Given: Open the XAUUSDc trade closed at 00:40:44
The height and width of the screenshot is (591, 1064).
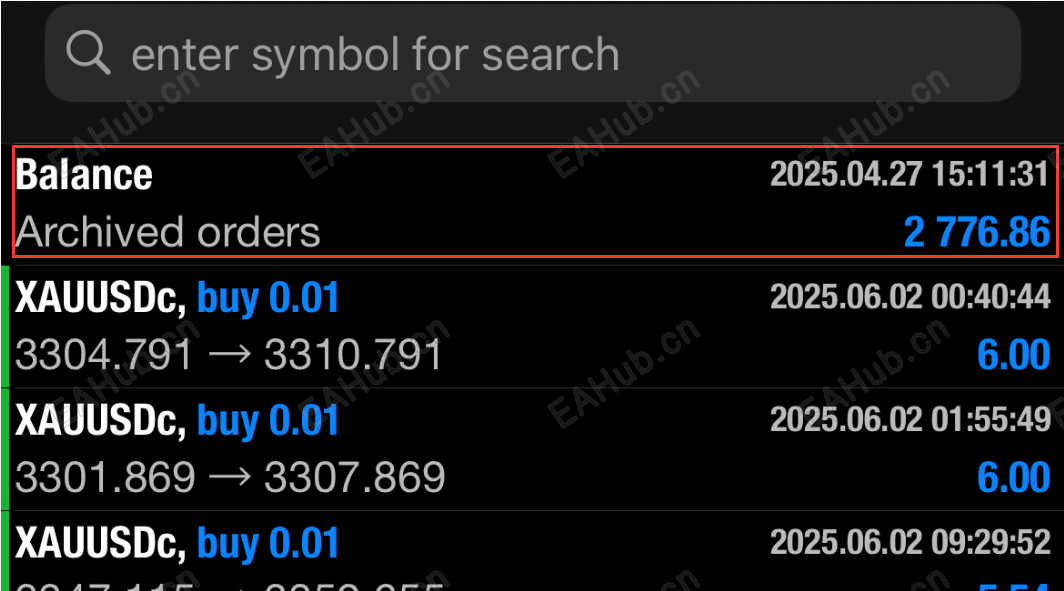Looking at the screenshot, I should (x=532, y=326).
